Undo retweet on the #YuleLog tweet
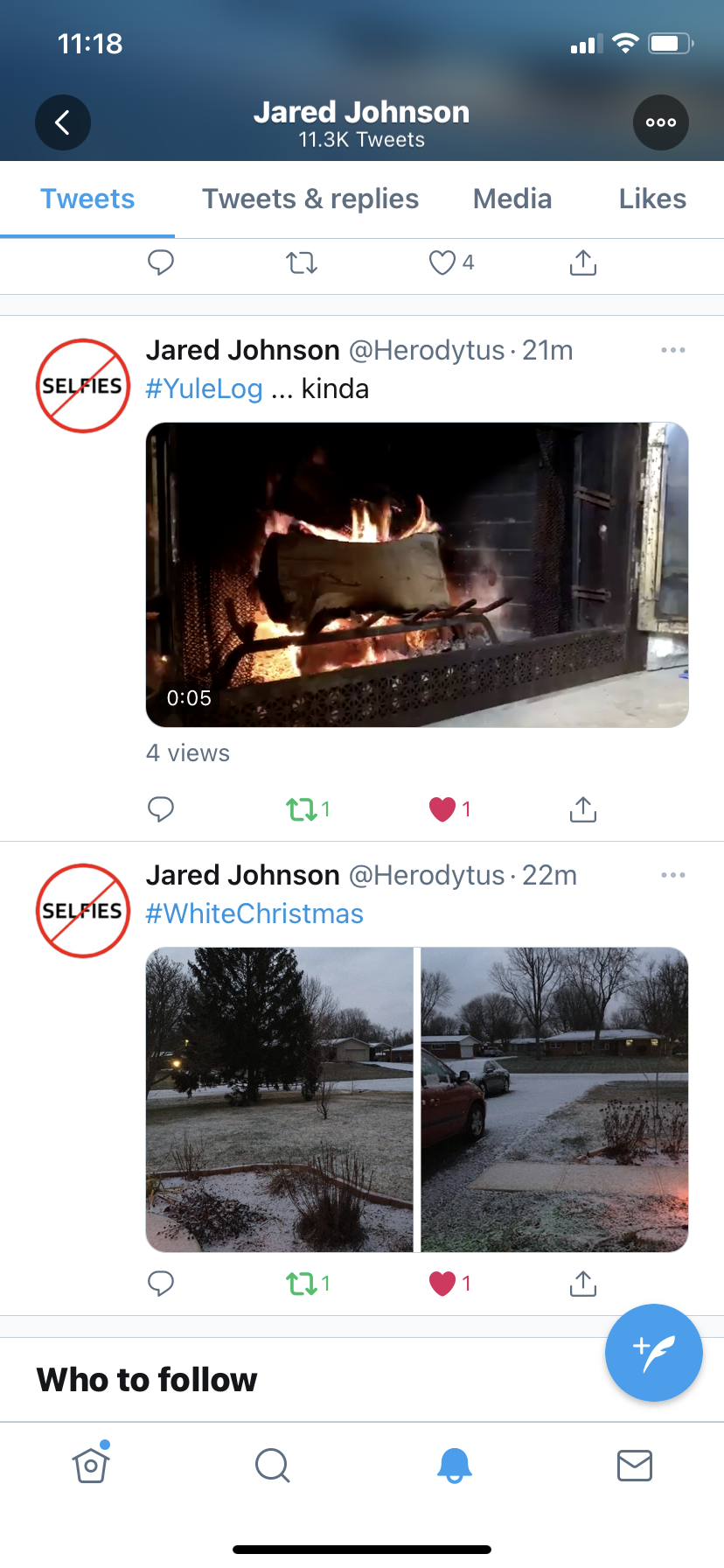 click(303, 809)
